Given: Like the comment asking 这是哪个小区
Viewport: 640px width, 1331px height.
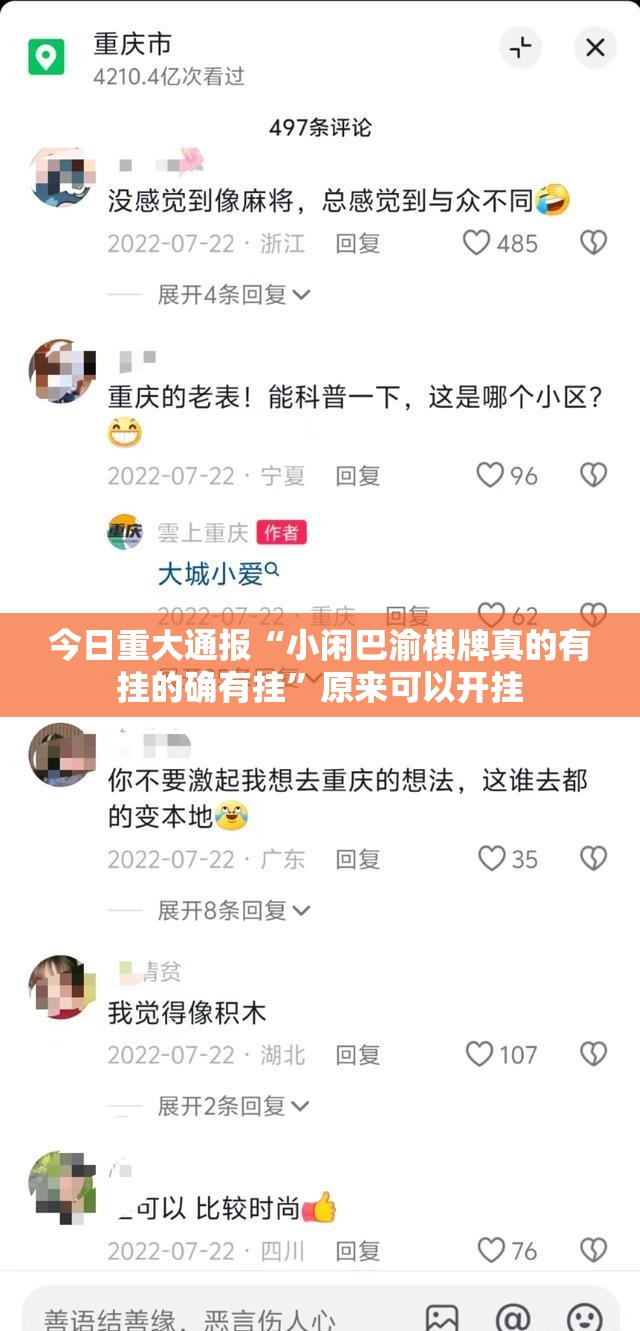Looking at the screenshot, I should [489, 475].
